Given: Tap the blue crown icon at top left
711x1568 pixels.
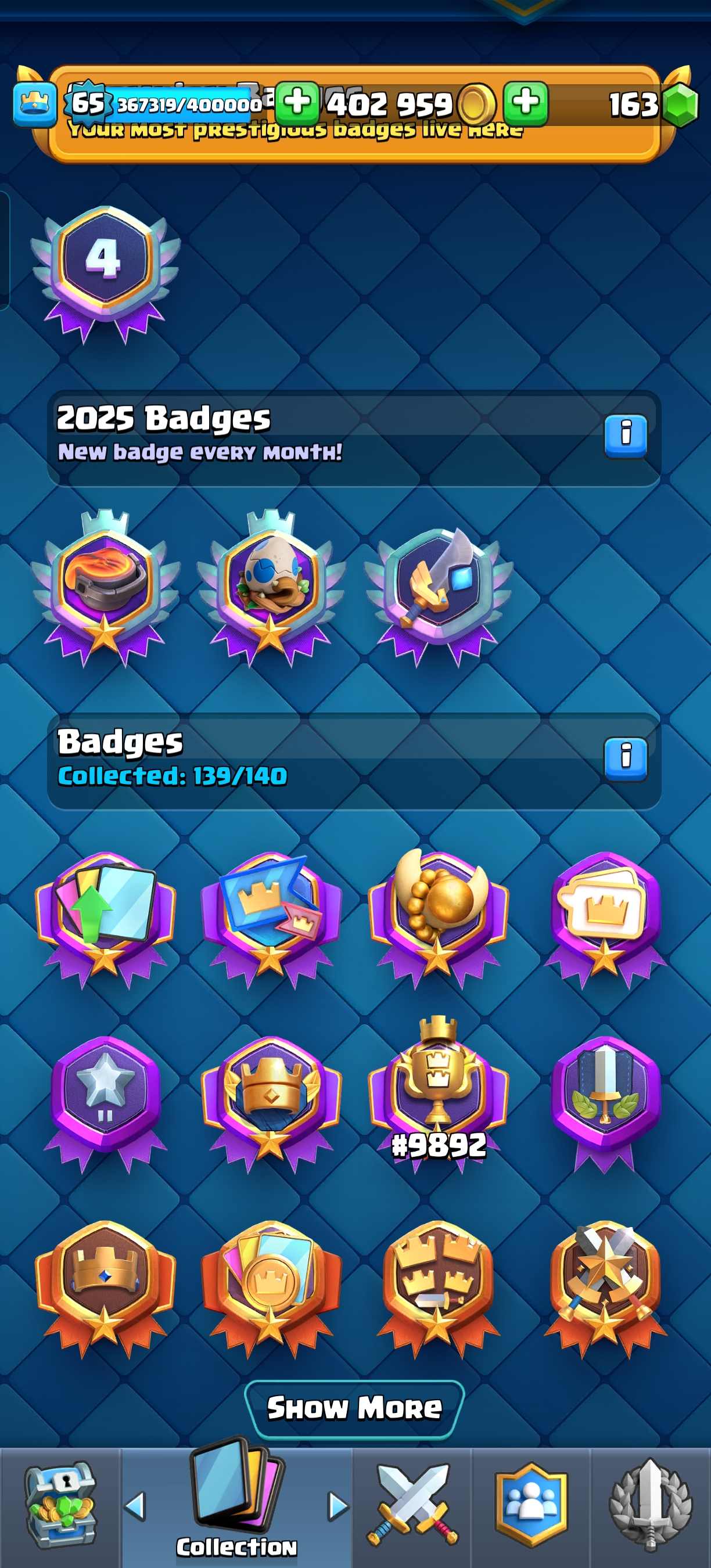Looking at the screenshot, I should [35, 105].
